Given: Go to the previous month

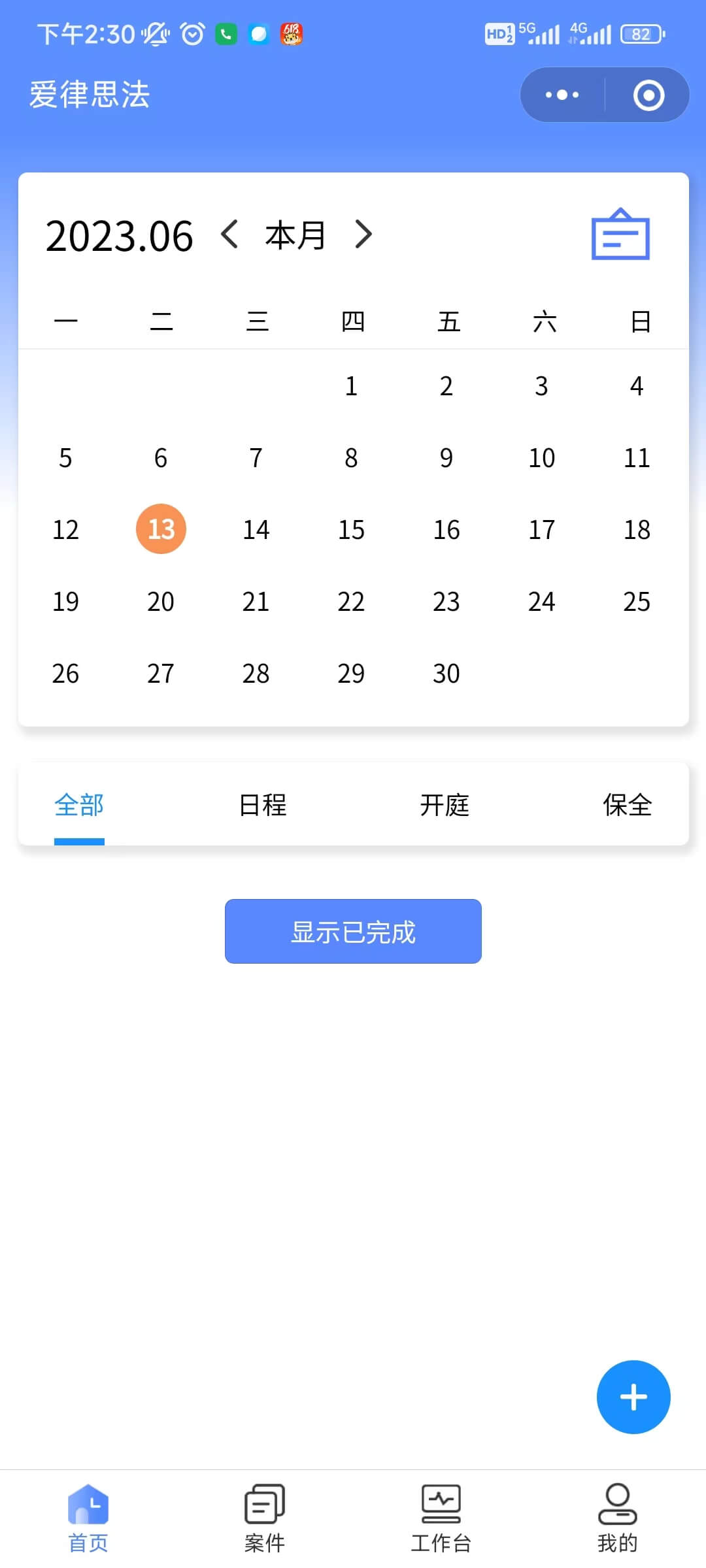Looking at the screenshot, I should click(229, 235).
